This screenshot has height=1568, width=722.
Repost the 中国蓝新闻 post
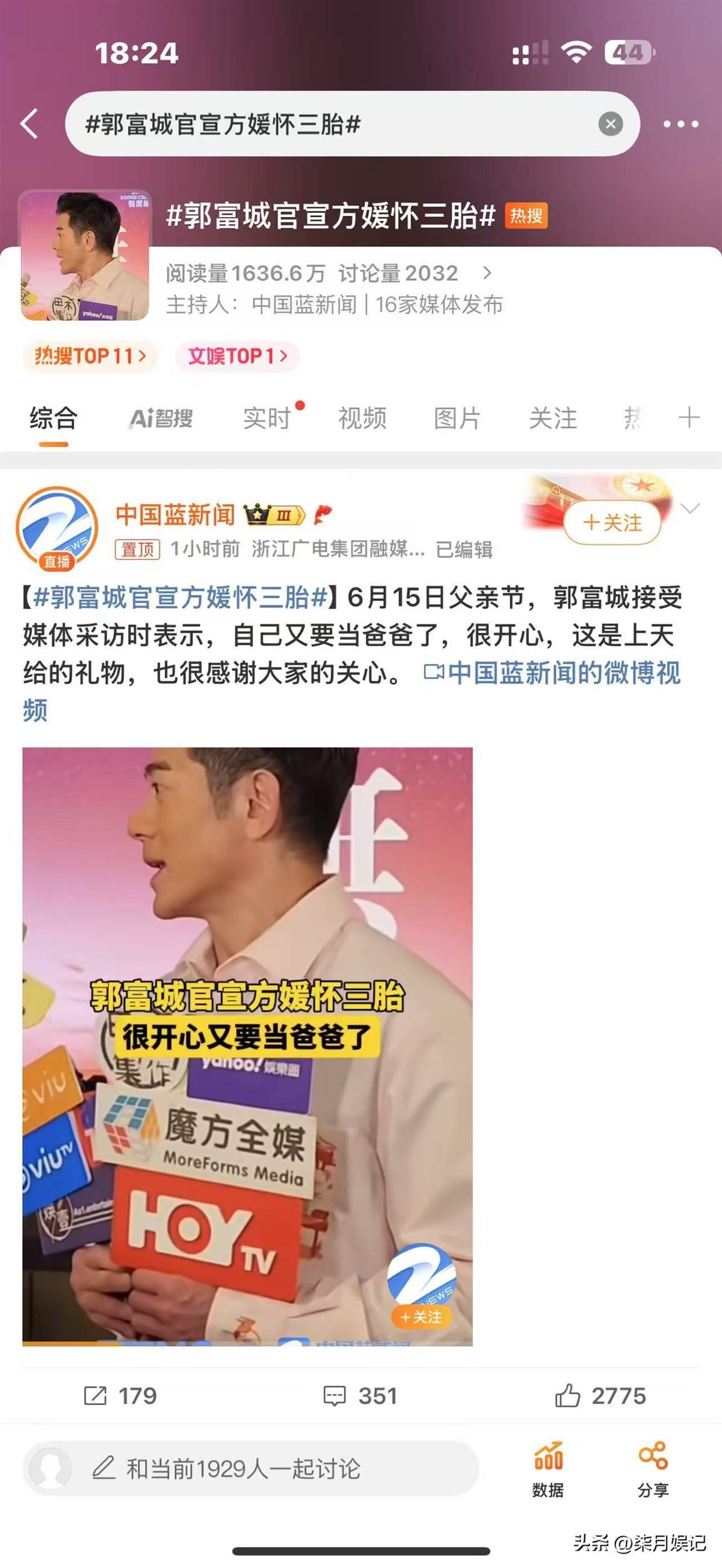click(x=120, y=1396)
